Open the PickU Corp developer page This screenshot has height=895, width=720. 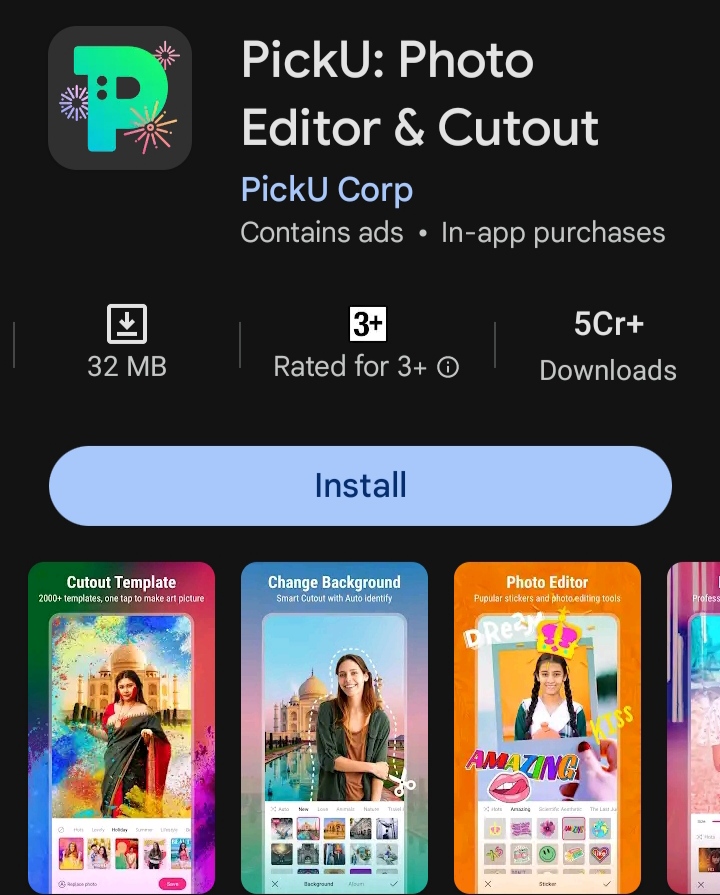coord(327,189)
